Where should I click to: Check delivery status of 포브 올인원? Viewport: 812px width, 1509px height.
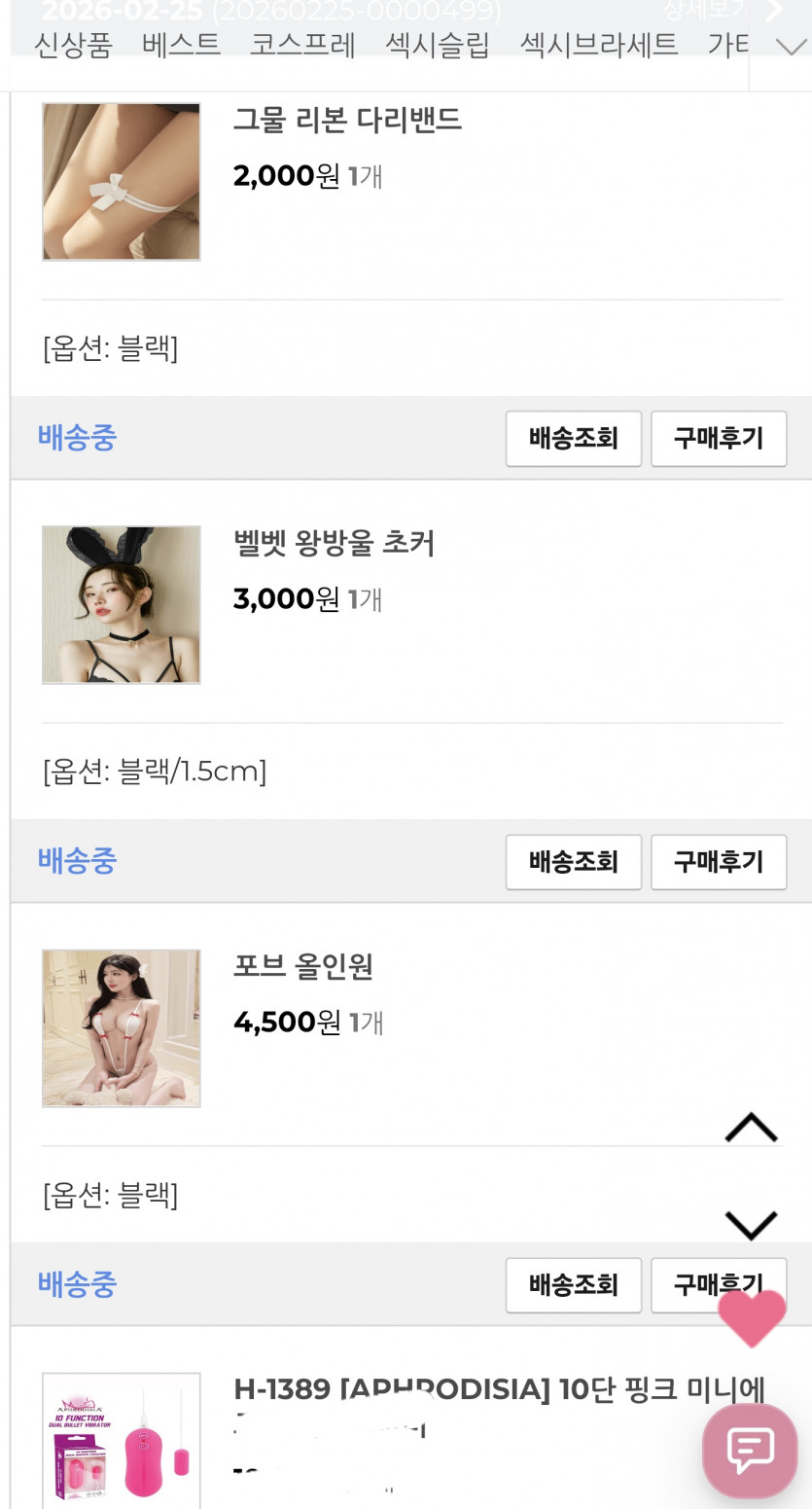(x=573, y=1285)
